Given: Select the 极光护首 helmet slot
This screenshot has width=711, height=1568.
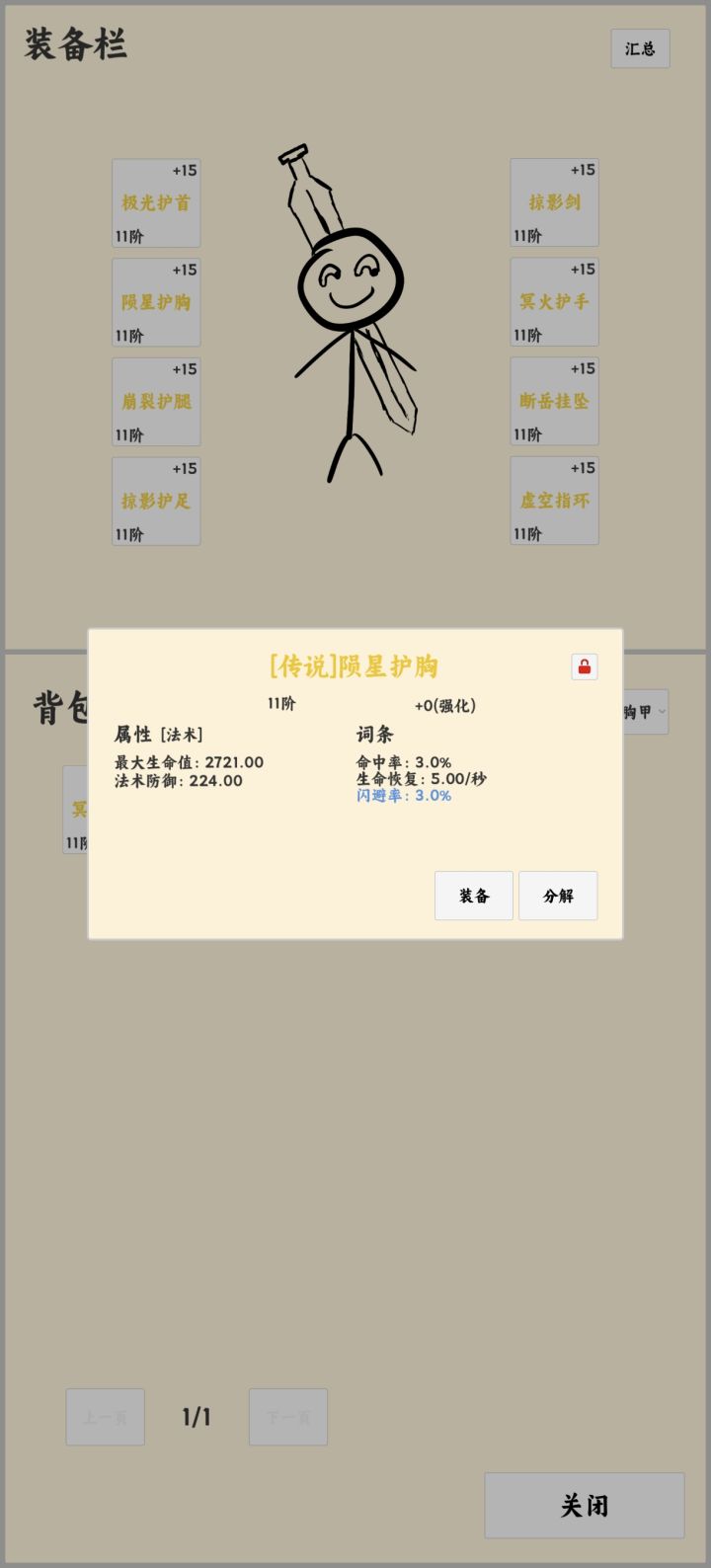Looking at the screenshot, I should (x=155, y=202).
